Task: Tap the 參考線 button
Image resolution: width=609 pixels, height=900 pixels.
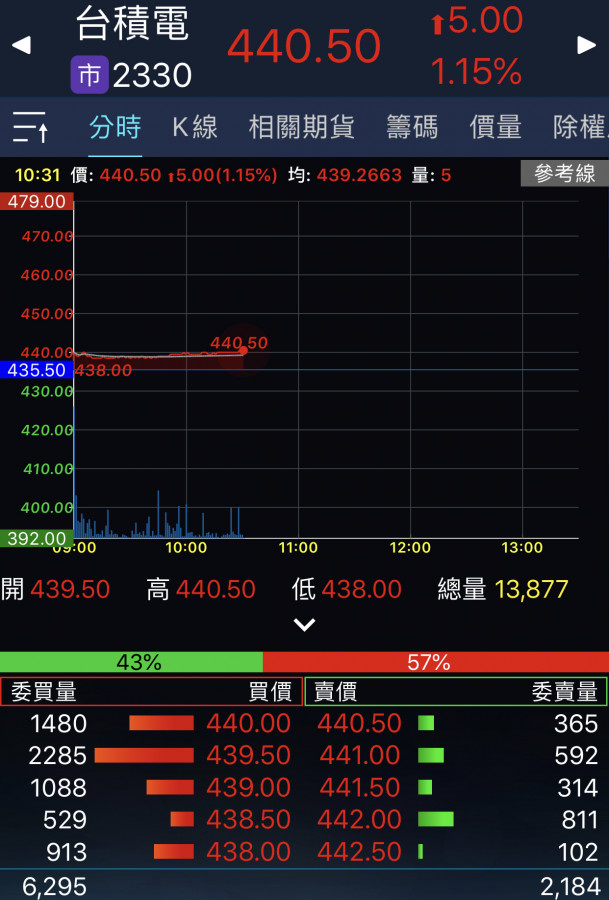Action: [x=564, y=174]
